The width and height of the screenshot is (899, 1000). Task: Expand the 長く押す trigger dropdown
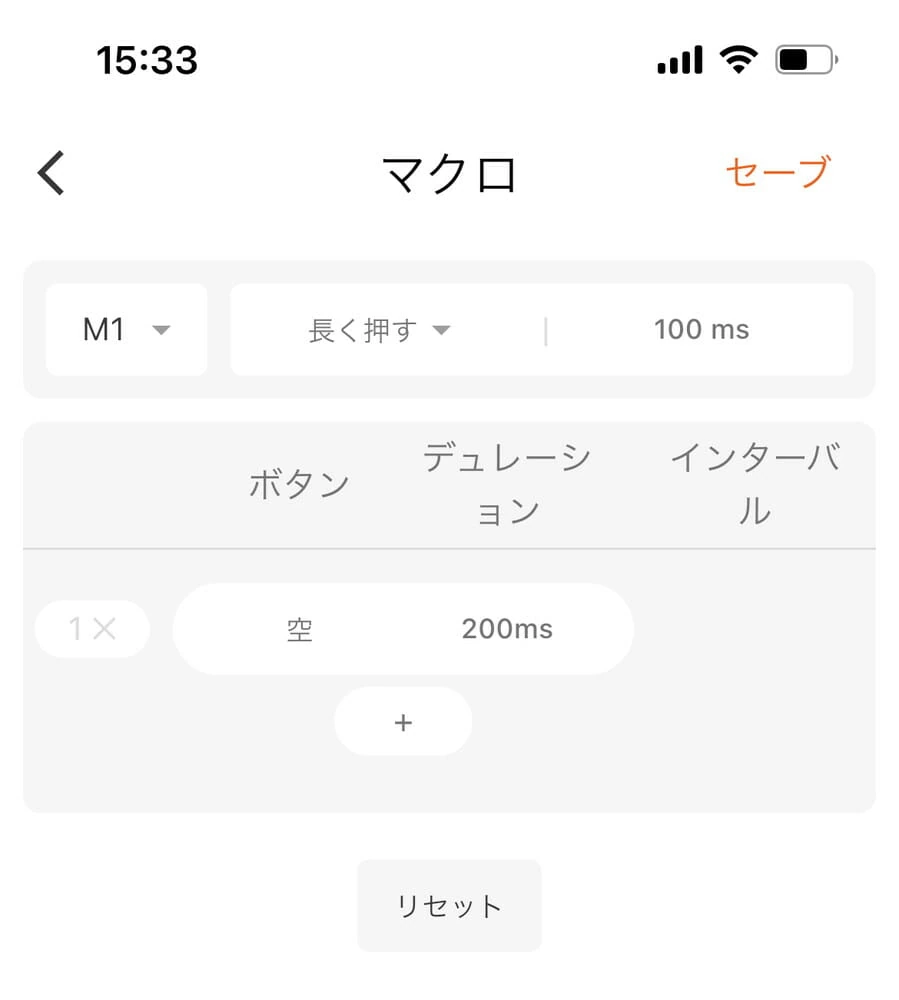click(380, 330)
